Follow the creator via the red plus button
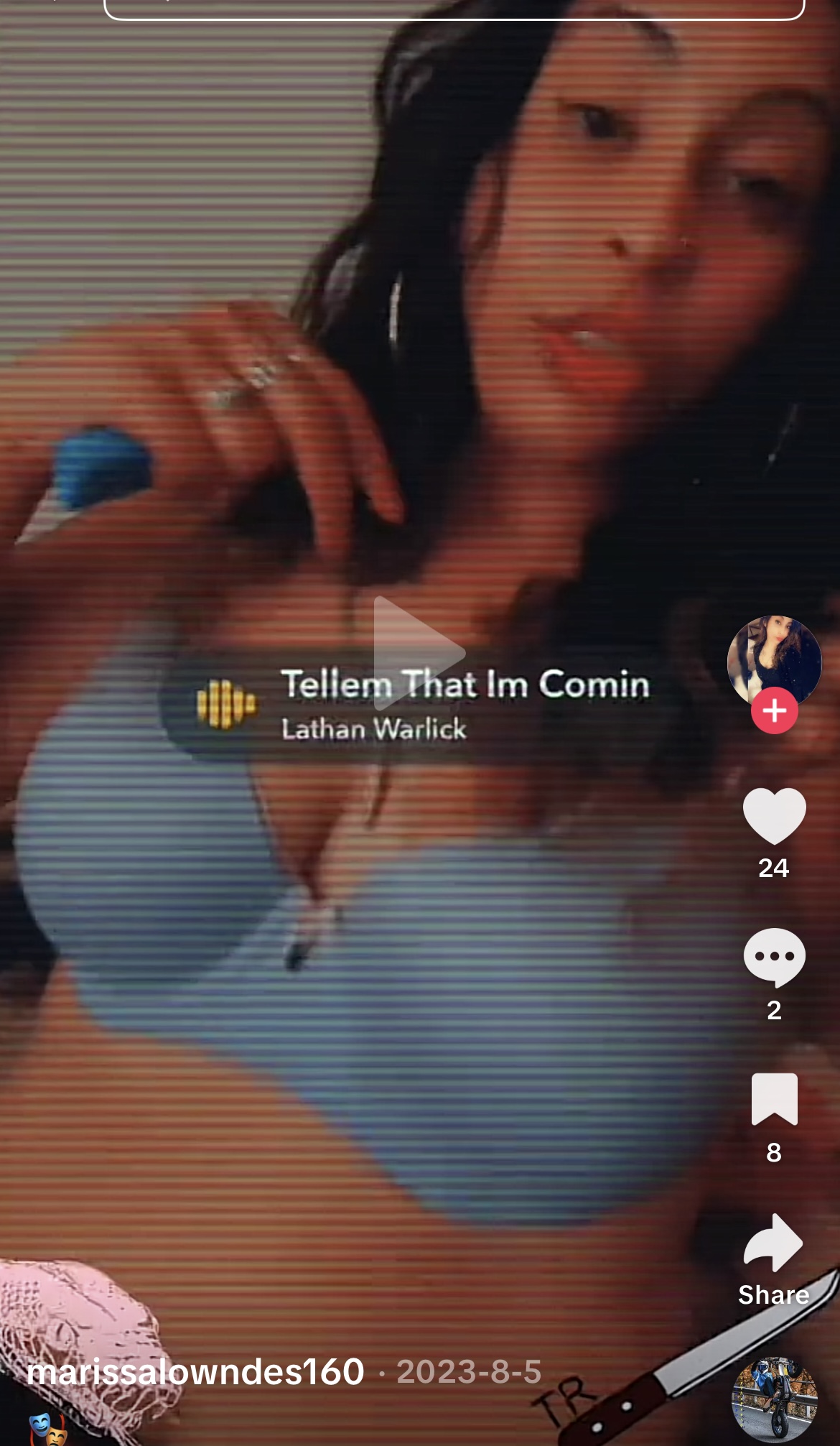Screen dimensions: 840x1446 click(x=774, y=710)
